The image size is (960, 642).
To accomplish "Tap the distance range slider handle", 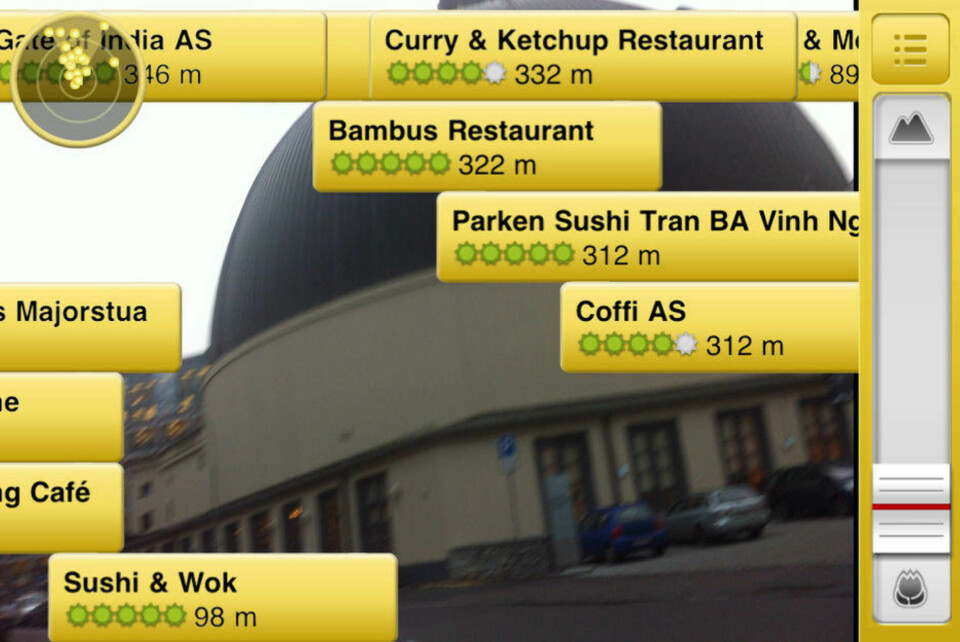I will coord(911,508).
